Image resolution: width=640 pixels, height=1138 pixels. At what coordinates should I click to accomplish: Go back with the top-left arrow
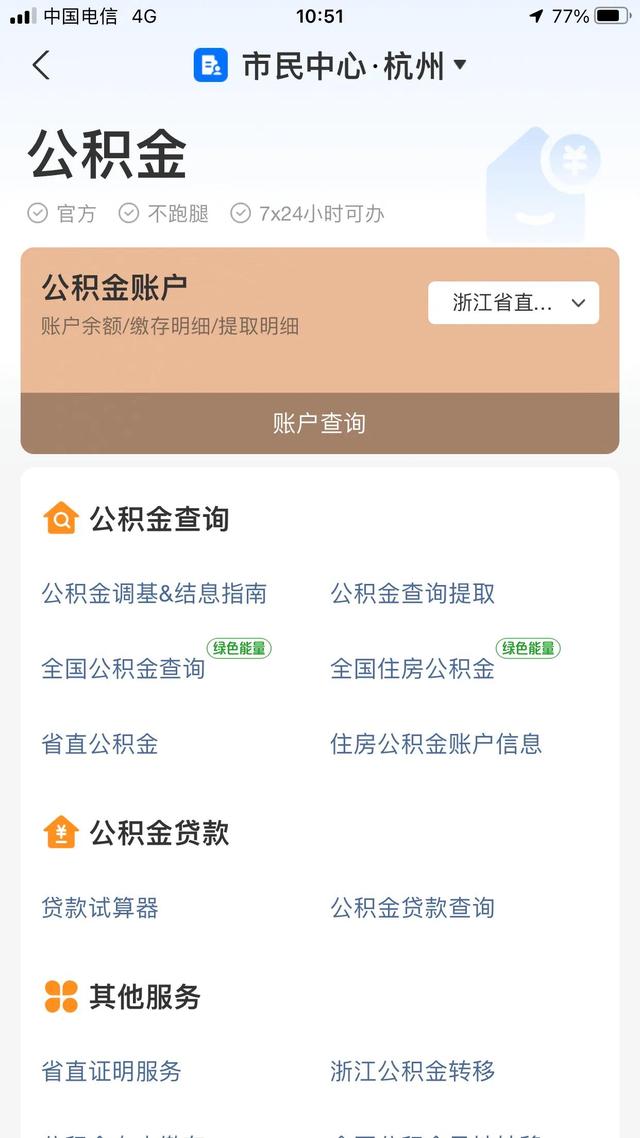[x=40, y=66]
